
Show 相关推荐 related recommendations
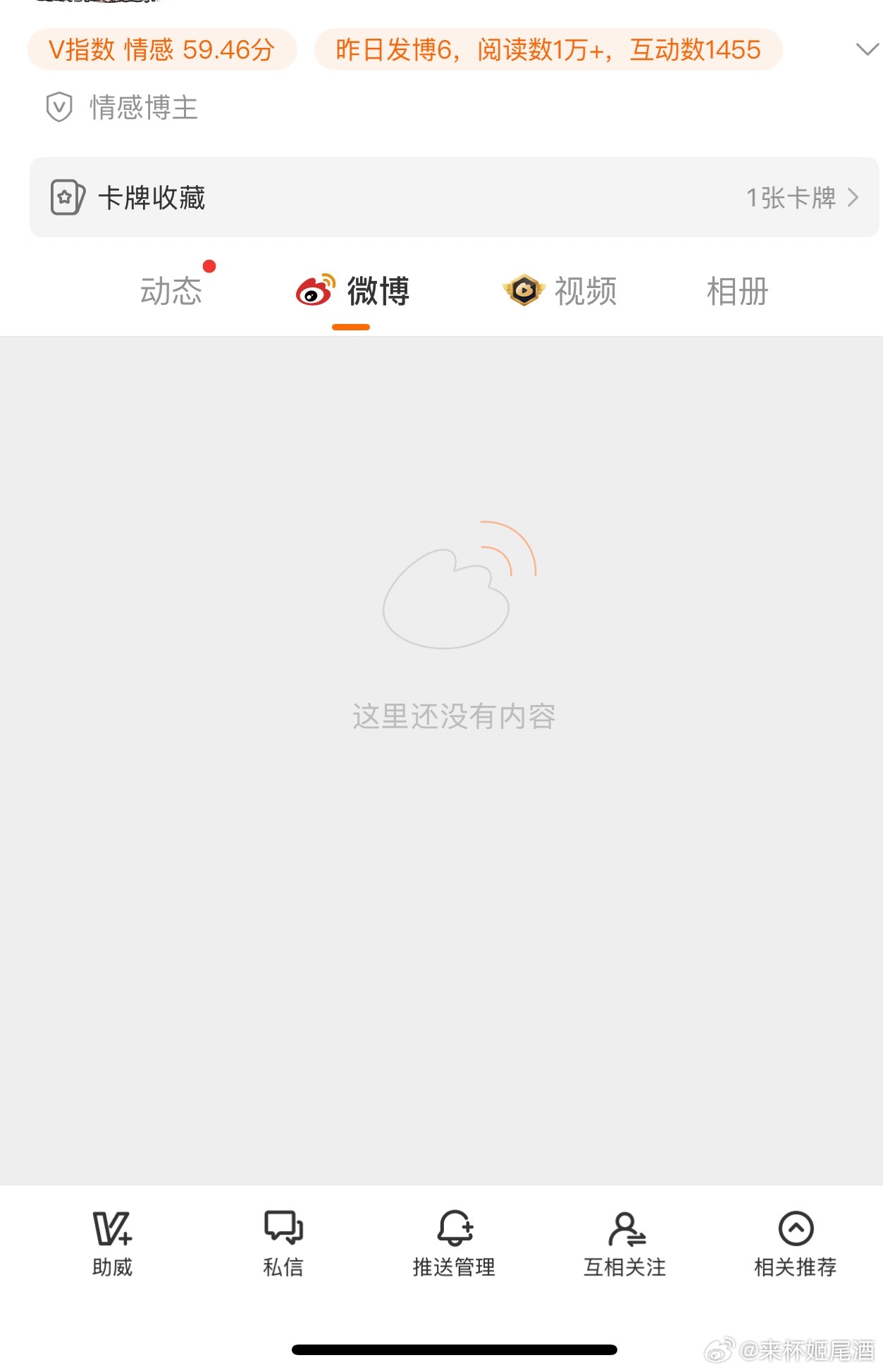[x=796, y=1244]
